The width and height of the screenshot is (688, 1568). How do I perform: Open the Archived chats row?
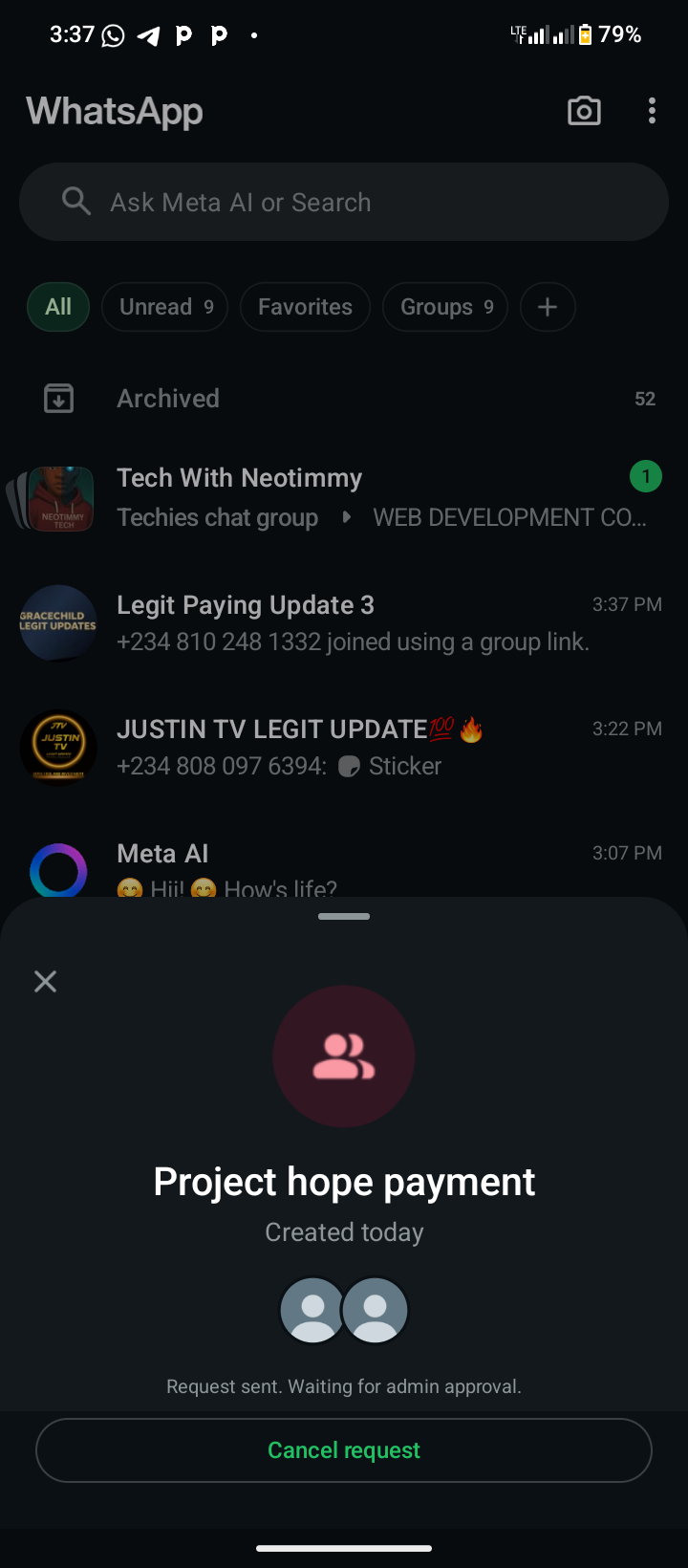[x=344, y=399]
